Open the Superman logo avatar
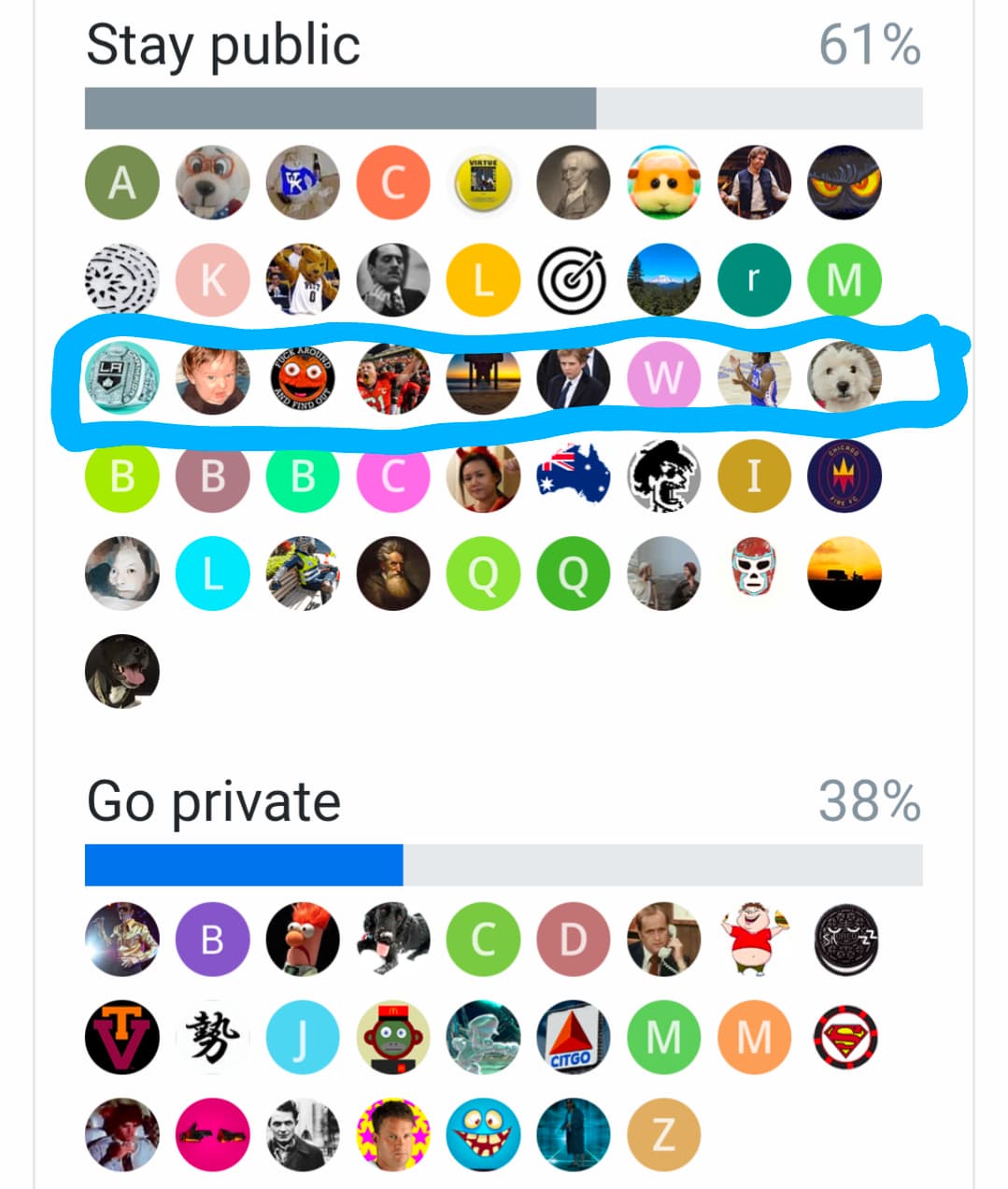The image size is (1008, 1189). tap(845, 1037)
